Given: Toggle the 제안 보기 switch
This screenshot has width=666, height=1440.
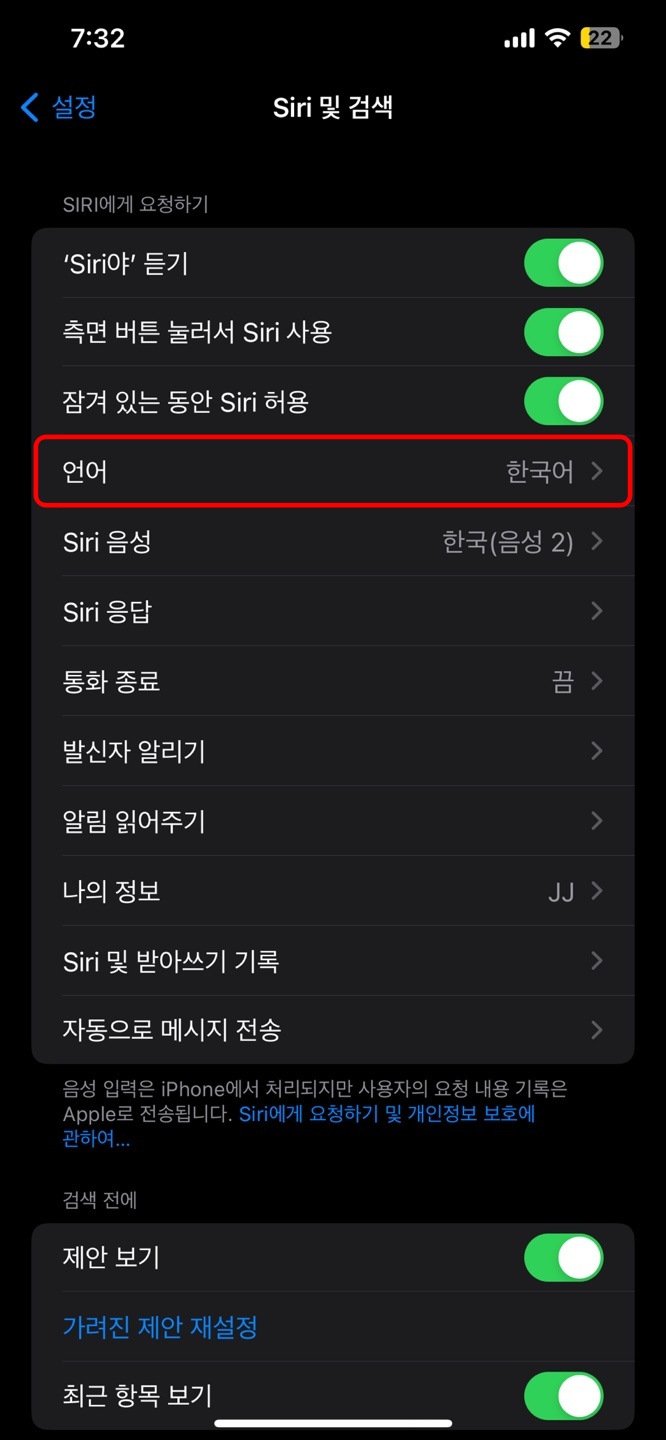Looking at the screenshot, I should 564,1257.
